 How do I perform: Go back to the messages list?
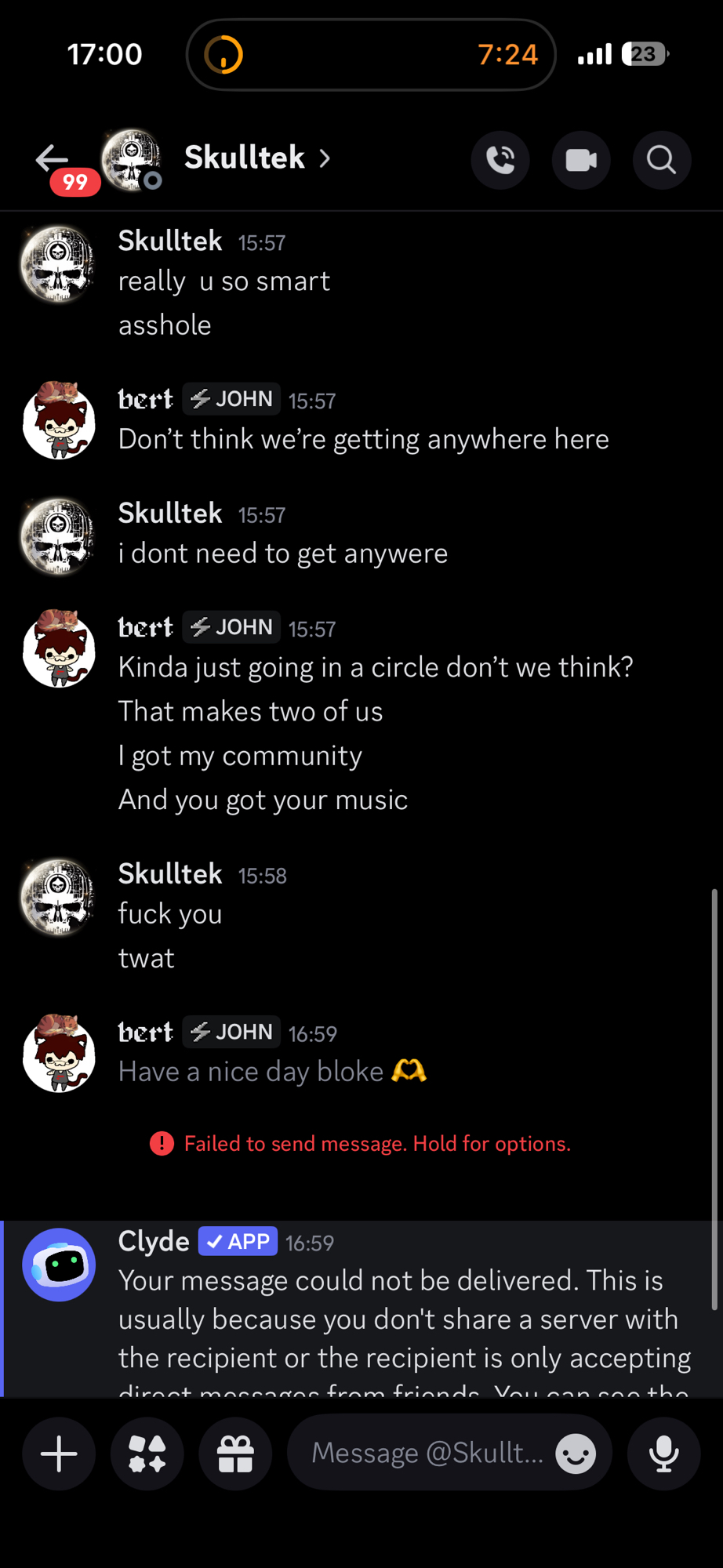tap(53, 159)
